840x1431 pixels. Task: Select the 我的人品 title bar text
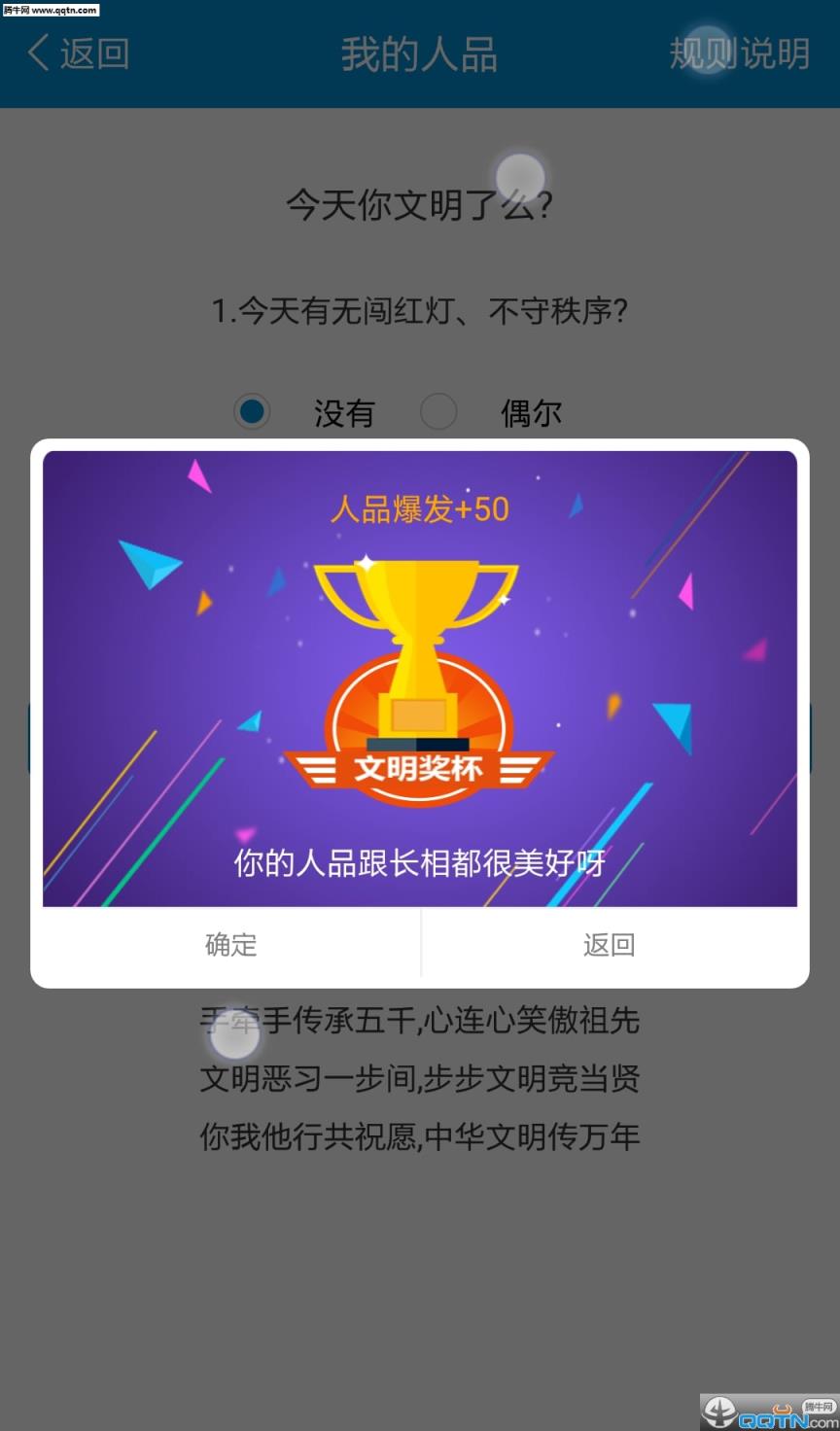(420, 53)
